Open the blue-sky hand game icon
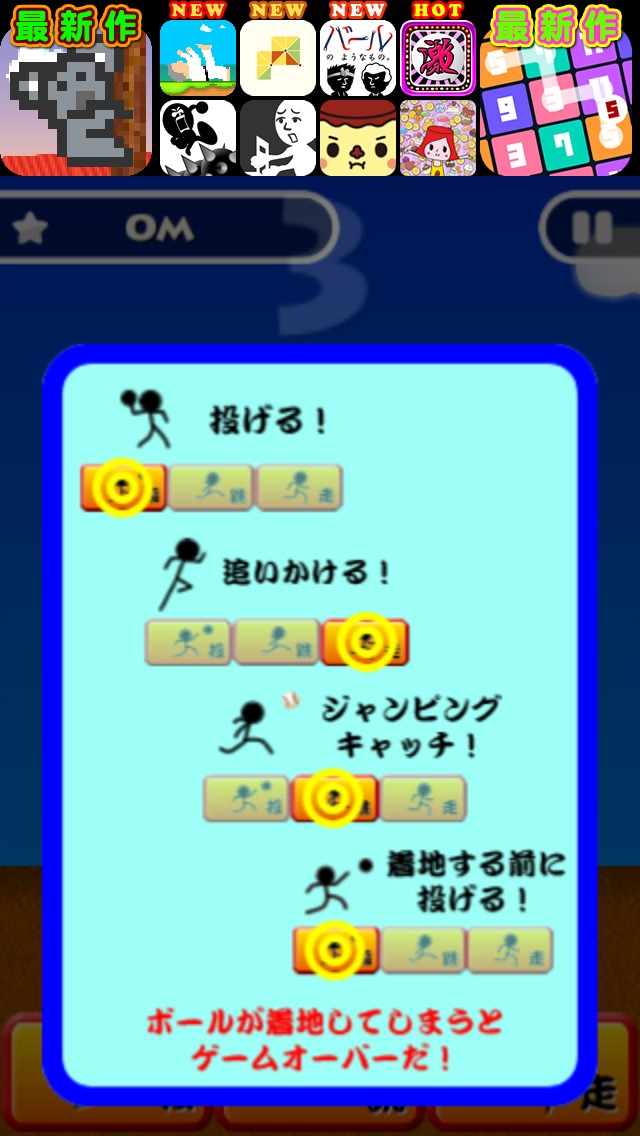The width and height of the screenshot is (640, 1136). 198,58
